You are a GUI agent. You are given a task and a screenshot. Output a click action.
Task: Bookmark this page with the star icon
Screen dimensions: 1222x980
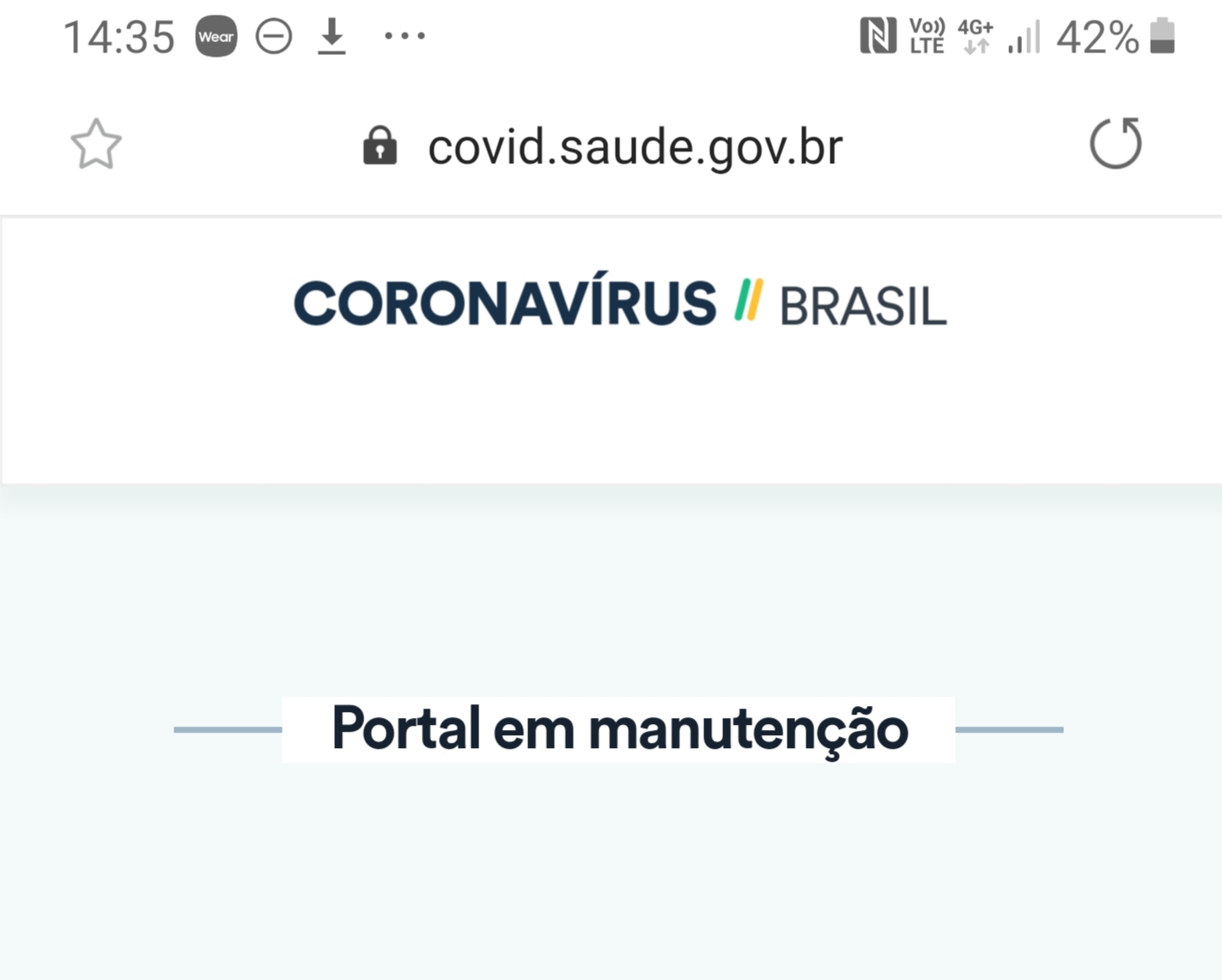(x=95, y=144)
